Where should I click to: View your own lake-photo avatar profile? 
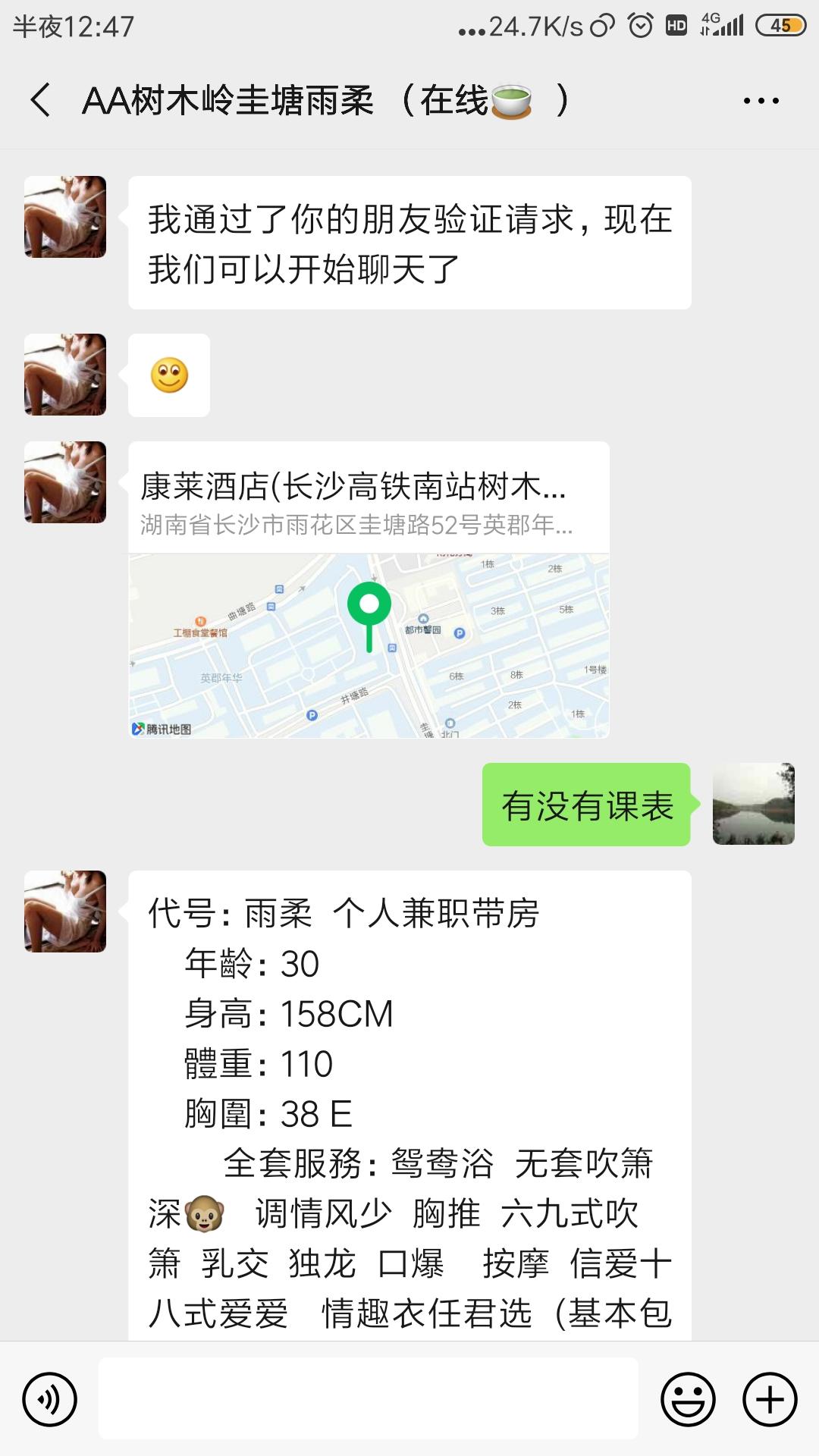pos(753,804)
